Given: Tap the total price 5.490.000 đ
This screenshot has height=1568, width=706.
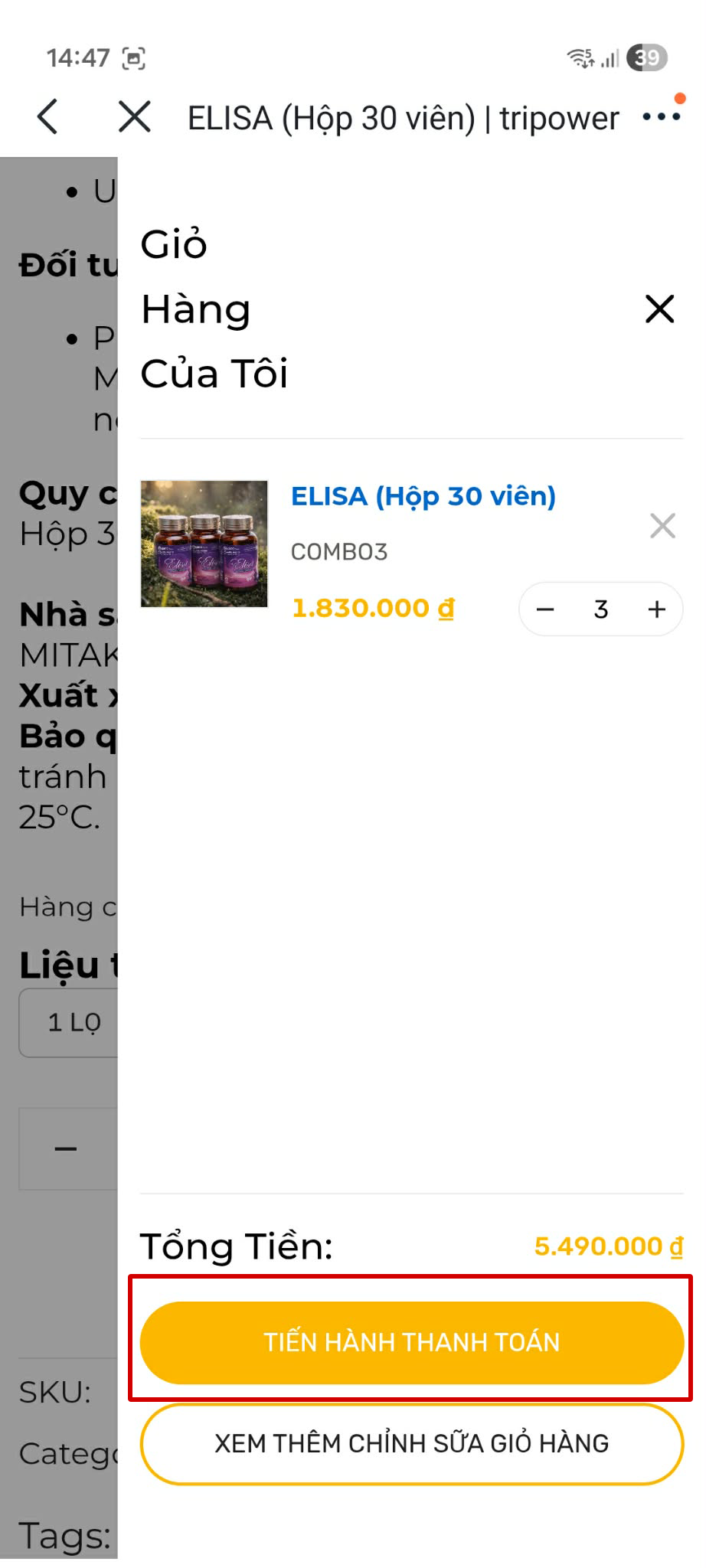Looking at the screenshot, I should 609,1246.
